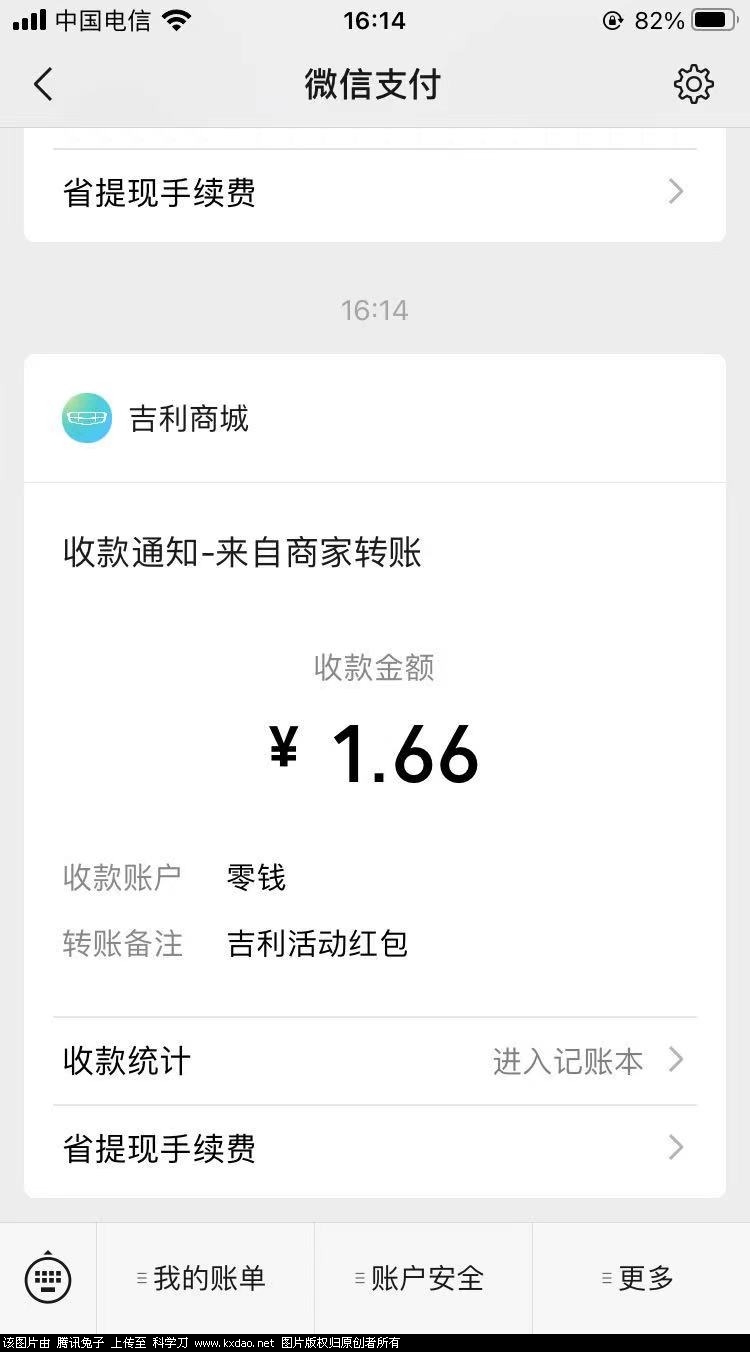
Task: Open the settings gear
Action: click(693, 85)
